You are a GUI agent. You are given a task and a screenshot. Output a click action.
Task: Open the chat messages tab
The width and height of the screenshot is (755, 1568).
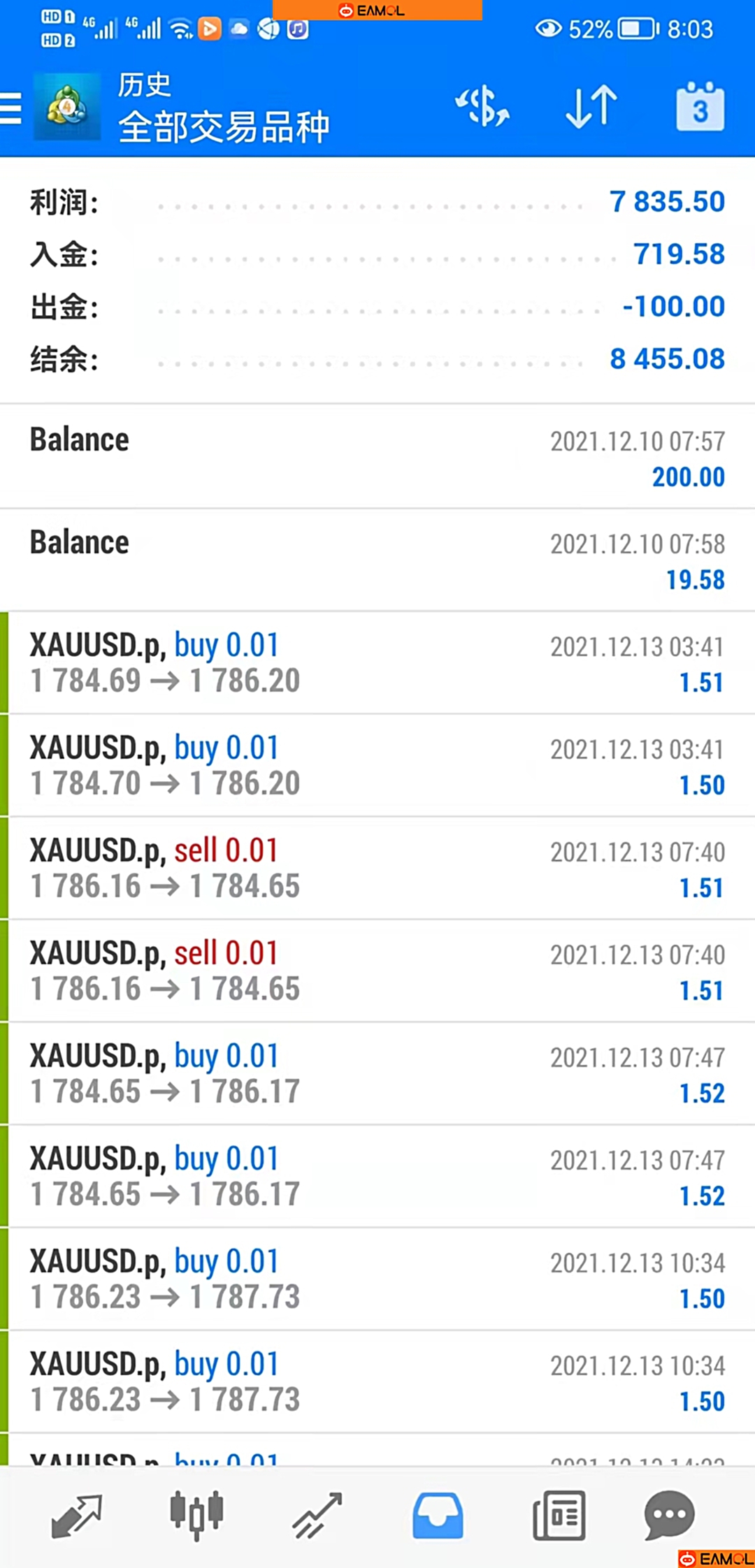tap(669, 1516)
